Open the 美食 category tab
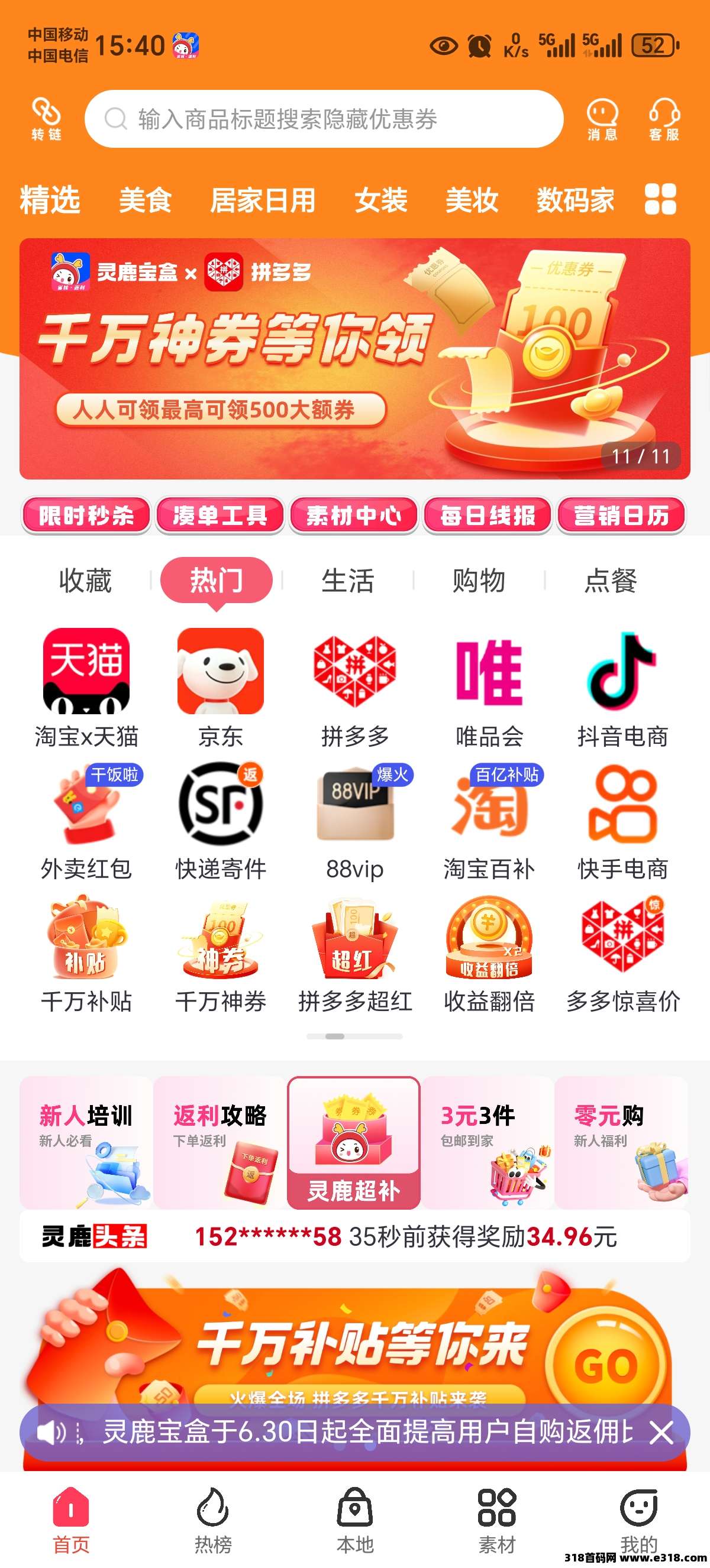This screenshot has height=1568, width=710. coord(145,201)
